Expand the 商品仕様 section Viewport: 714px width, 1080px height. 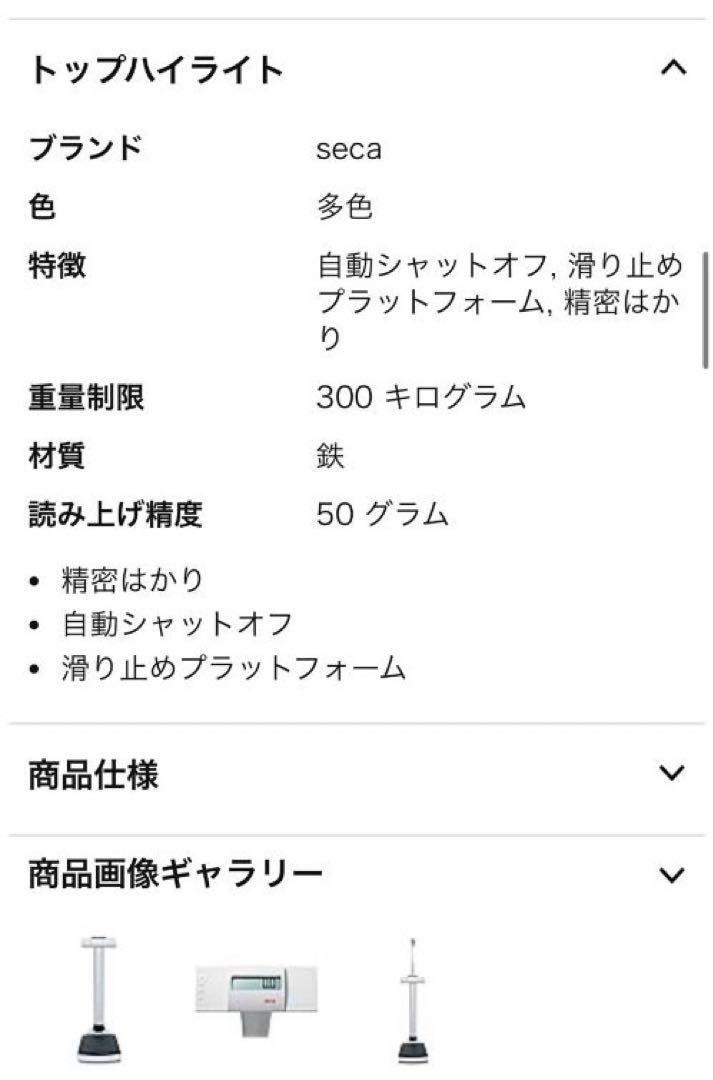(x=673, y=773)
